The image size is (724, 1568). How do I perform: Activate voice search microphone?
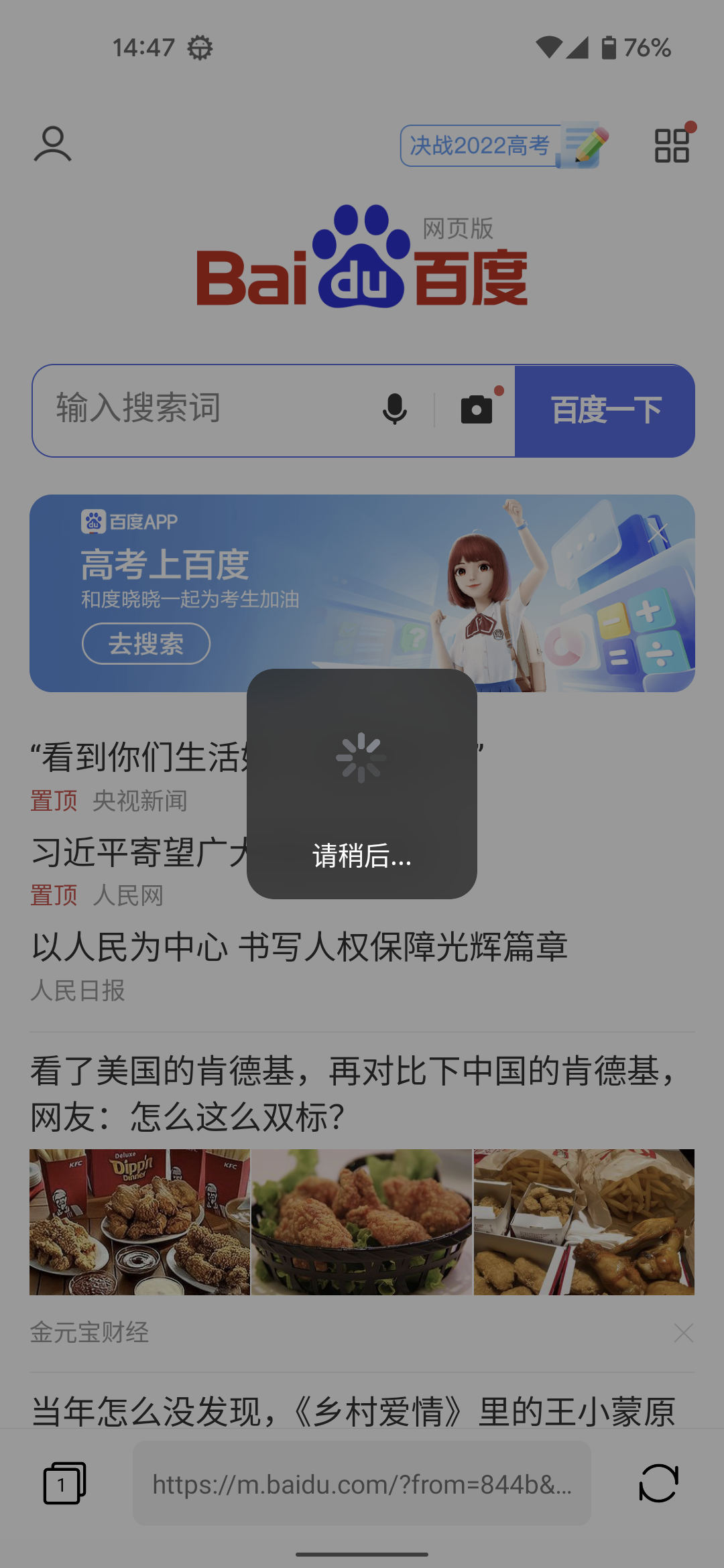395,409
